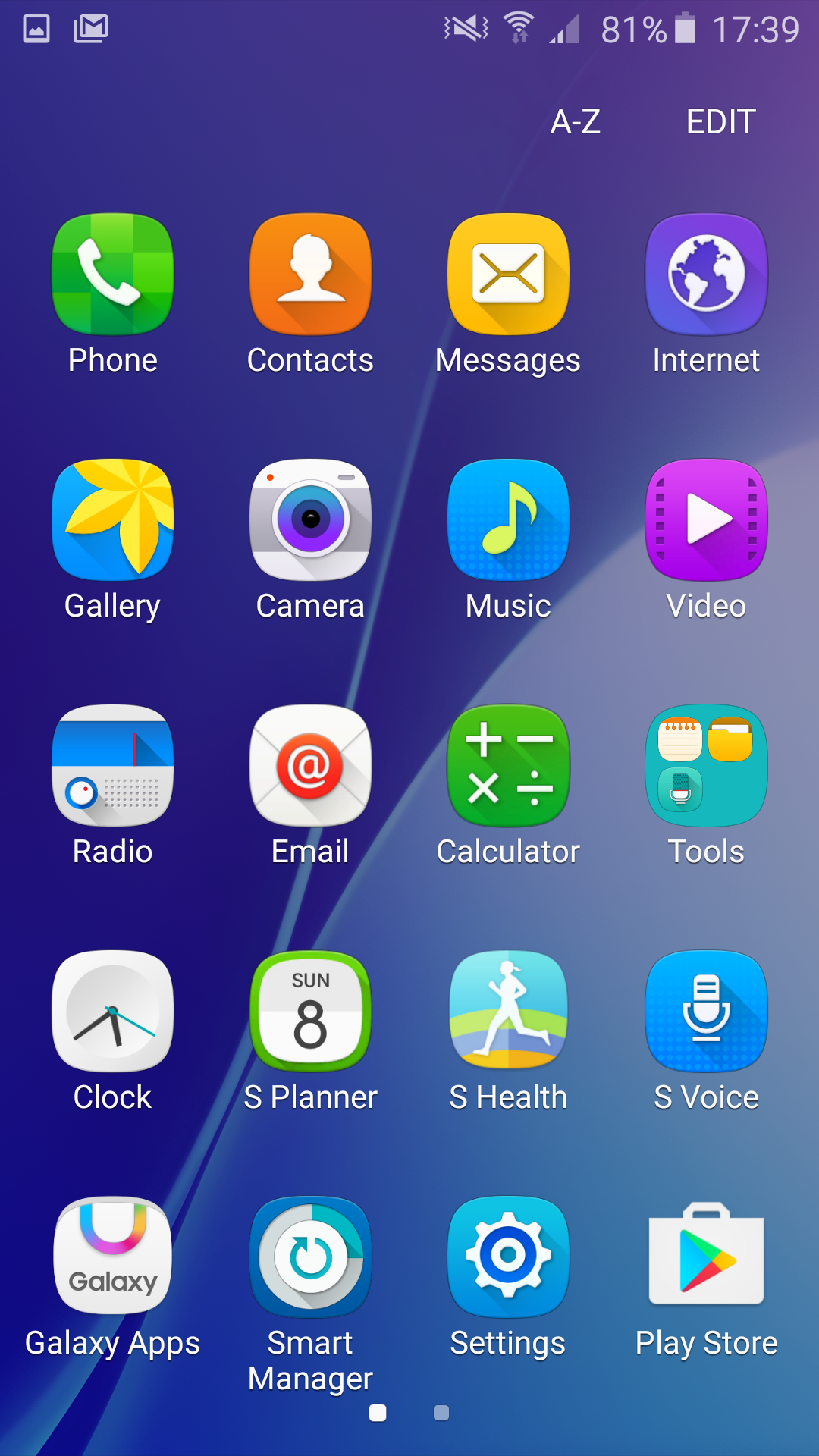Open Settings
The height and width of the screenshot is (1456, 819).
click(x=508, y=1257)
